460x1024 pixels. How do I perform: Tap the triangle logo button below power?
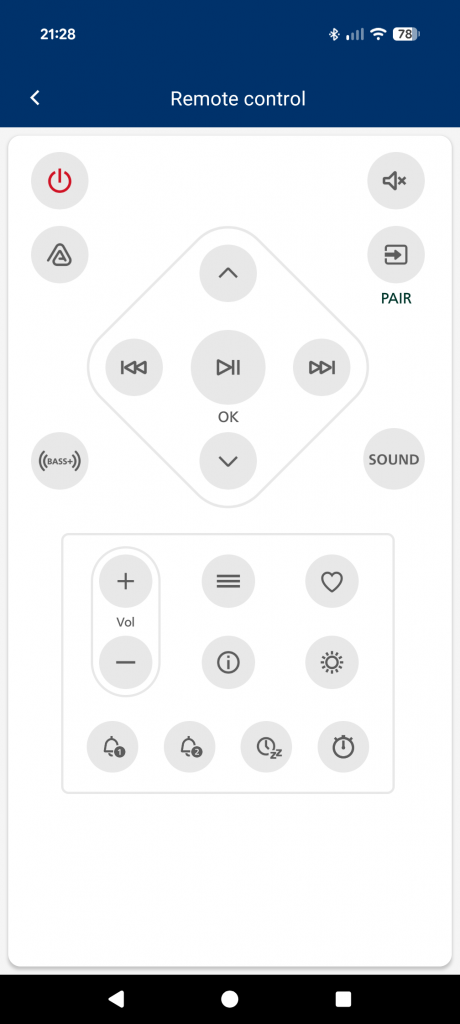[59, 255]
